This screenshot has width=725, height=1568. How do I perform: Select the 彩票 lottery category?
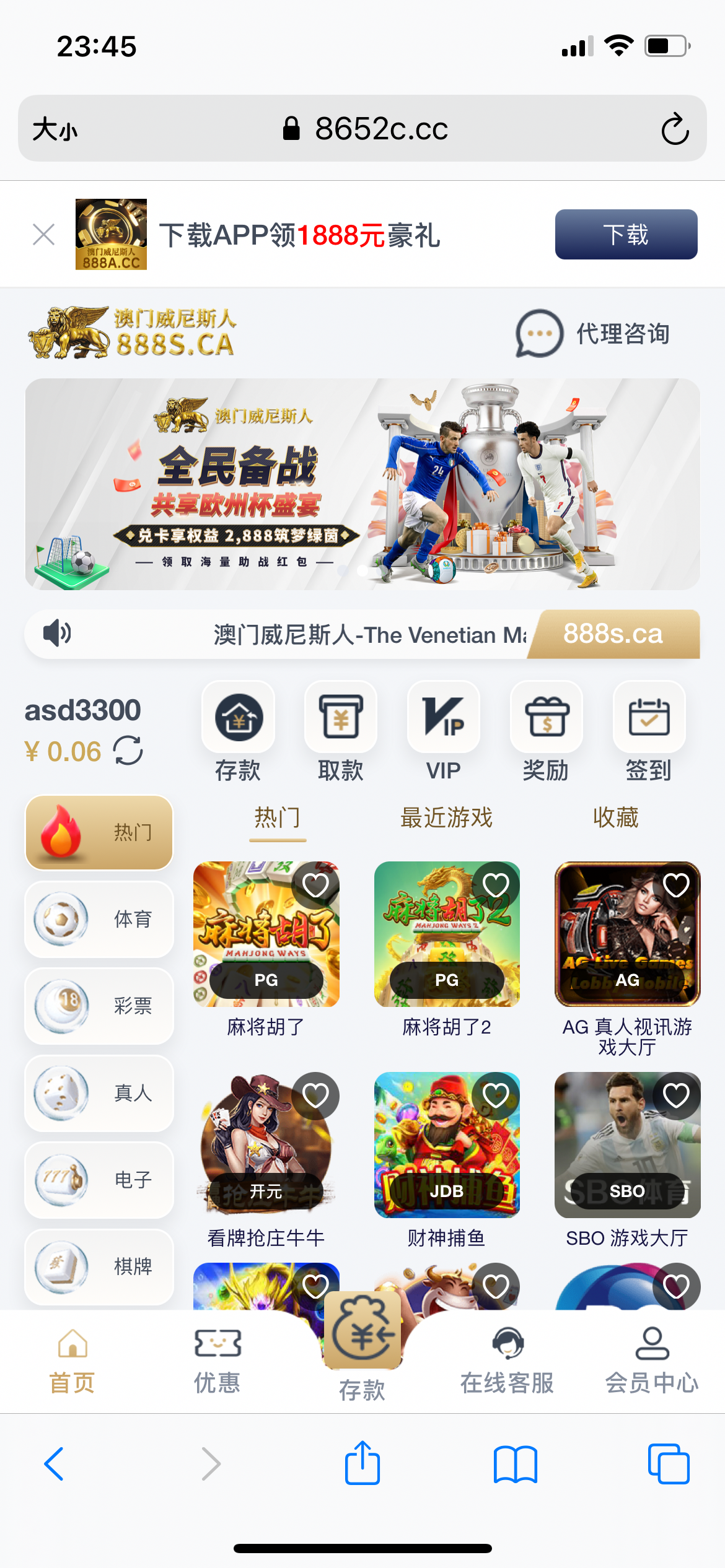99,1006
